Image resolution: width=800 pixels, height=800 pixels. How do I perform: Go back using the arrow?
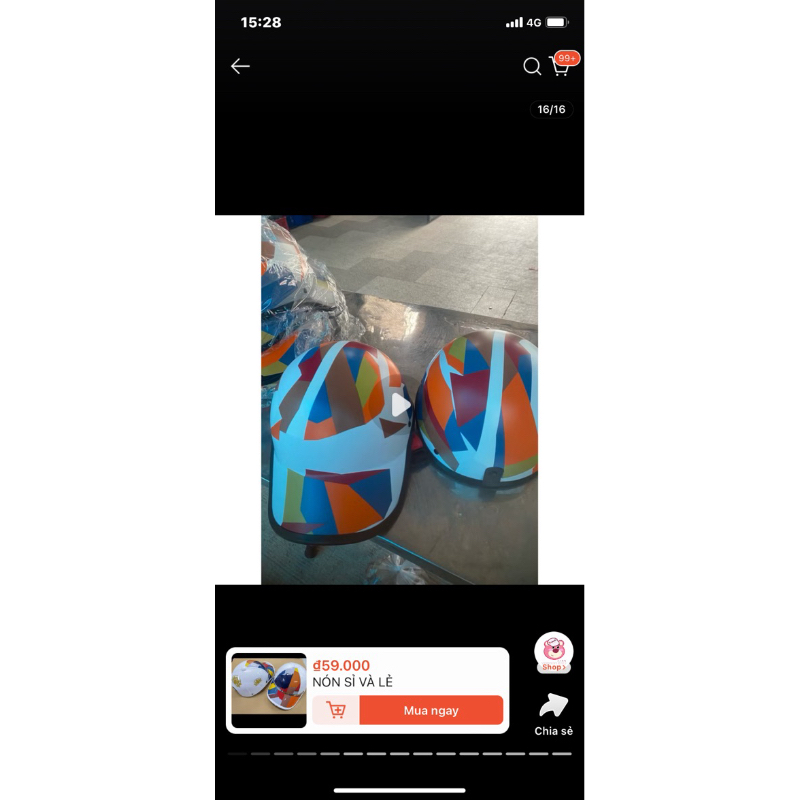click(x=240, y=66)
